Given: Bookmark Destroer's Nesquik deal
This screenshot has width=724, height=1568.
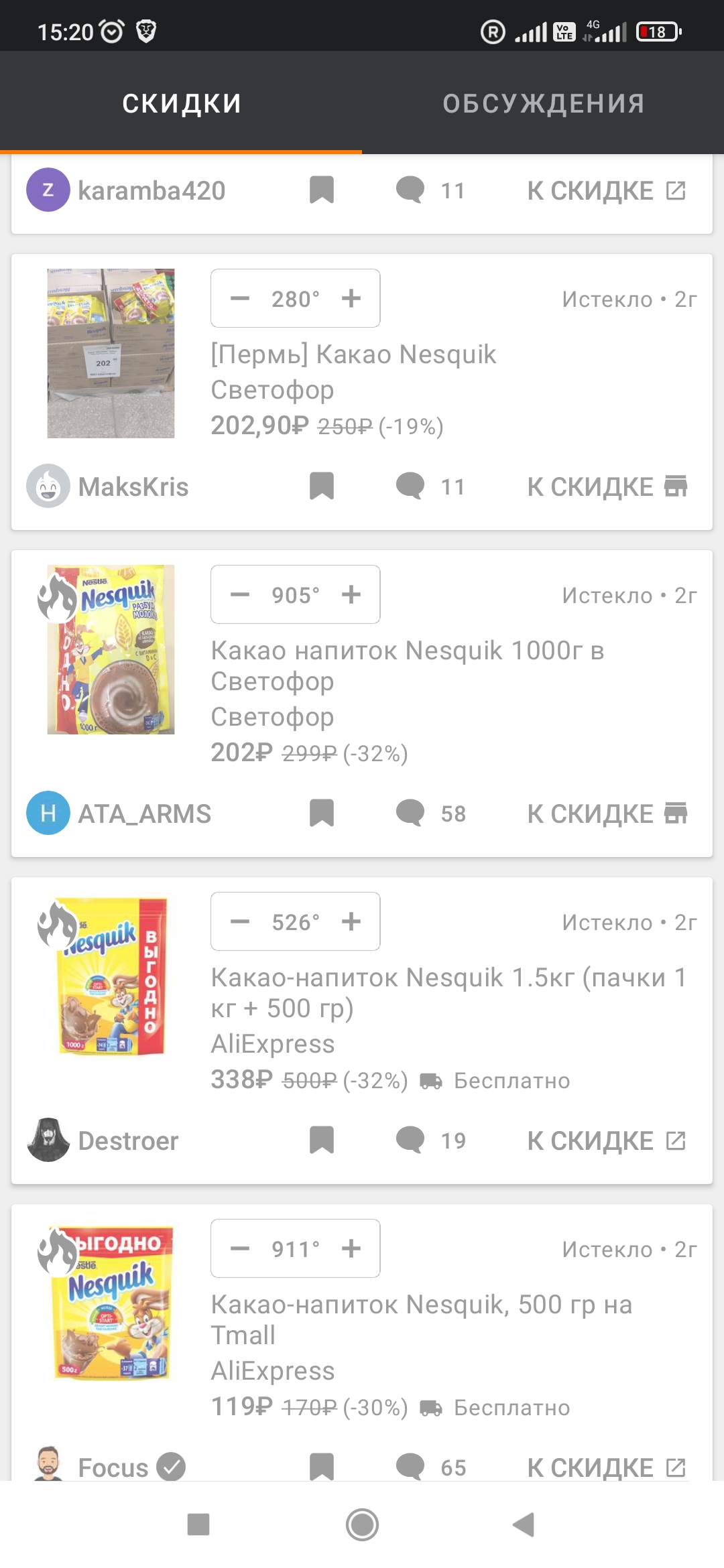Looking at the screenshot, I should (321, 1140).
